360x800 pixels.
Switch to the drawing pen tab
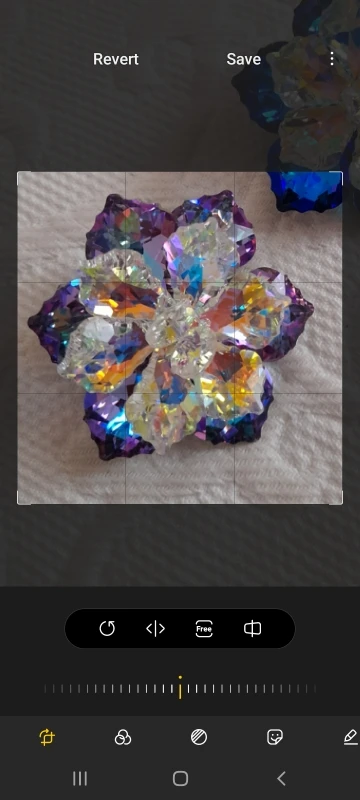351,737
